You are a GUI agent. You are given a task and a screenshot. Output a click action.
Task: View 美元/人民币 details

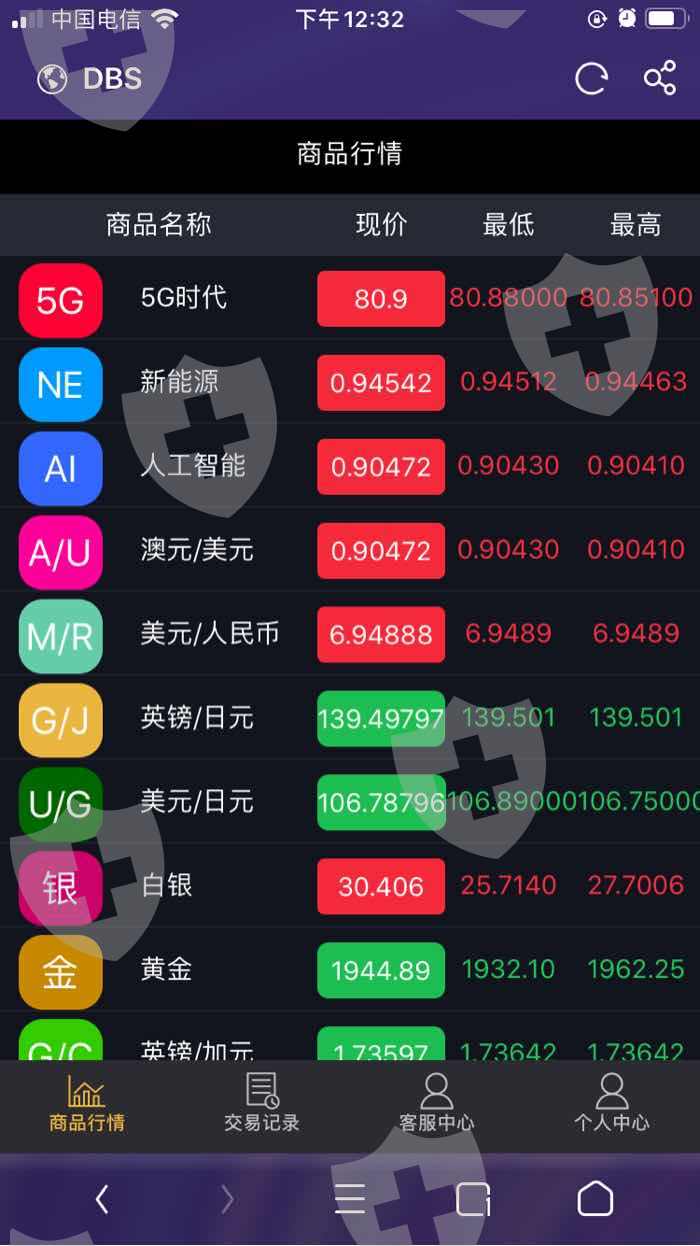click(350, 634)
